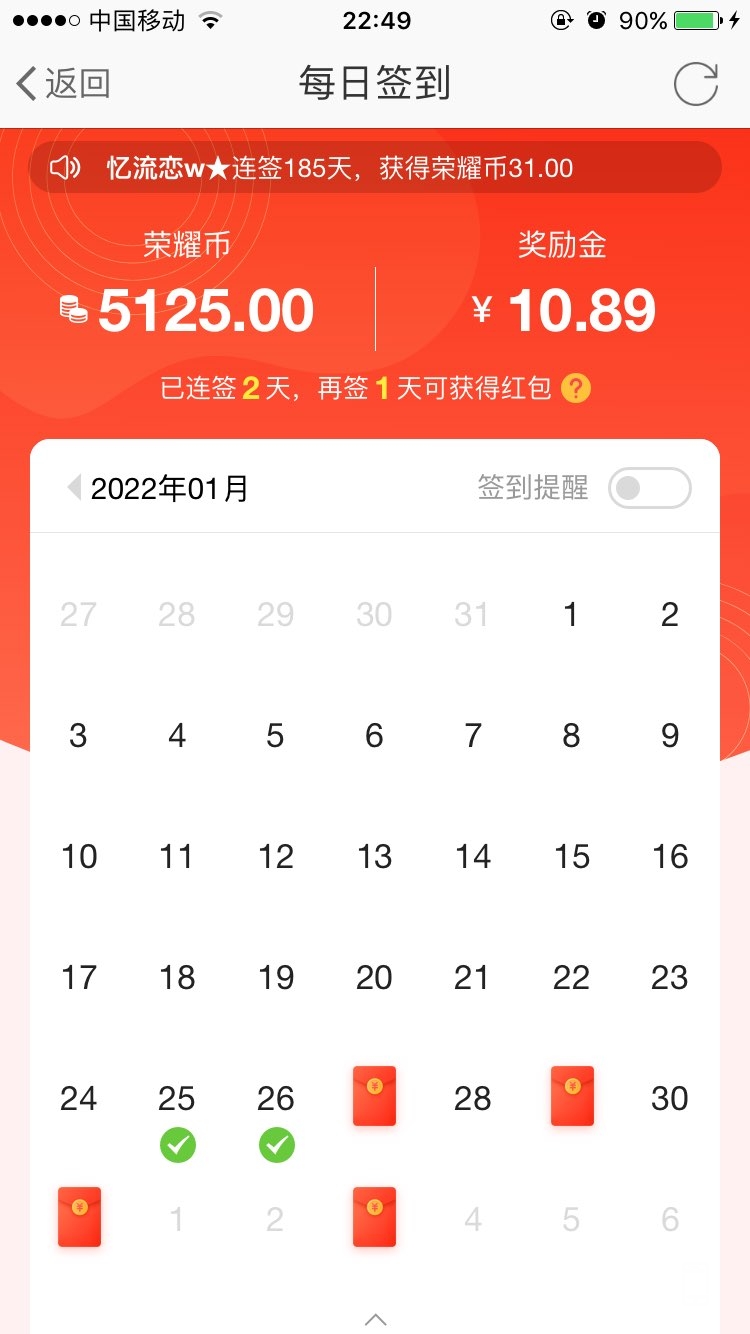Open red packet on the 31st

click(x=79, y=1217)
